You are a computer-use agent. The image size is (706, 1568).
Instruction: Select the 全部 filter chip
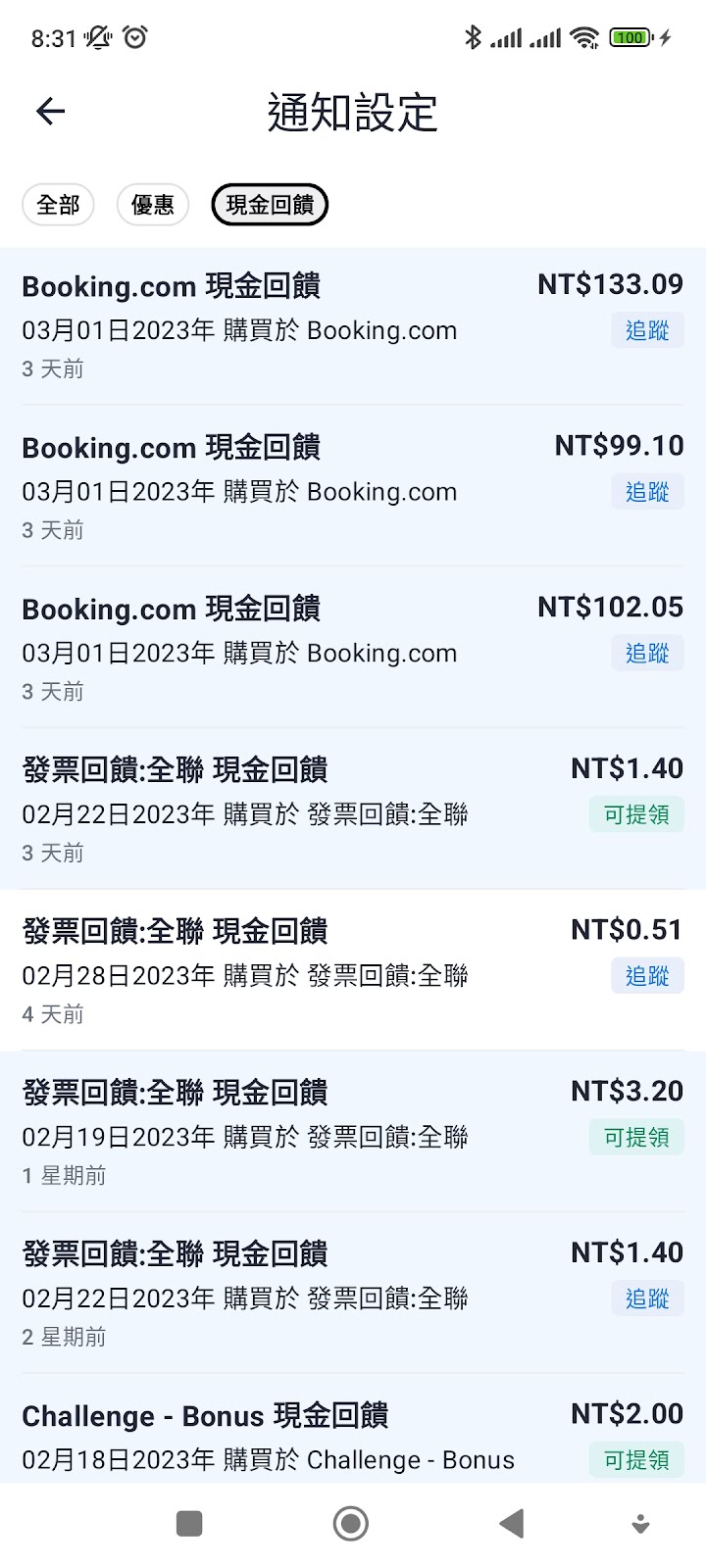(58, 205)
